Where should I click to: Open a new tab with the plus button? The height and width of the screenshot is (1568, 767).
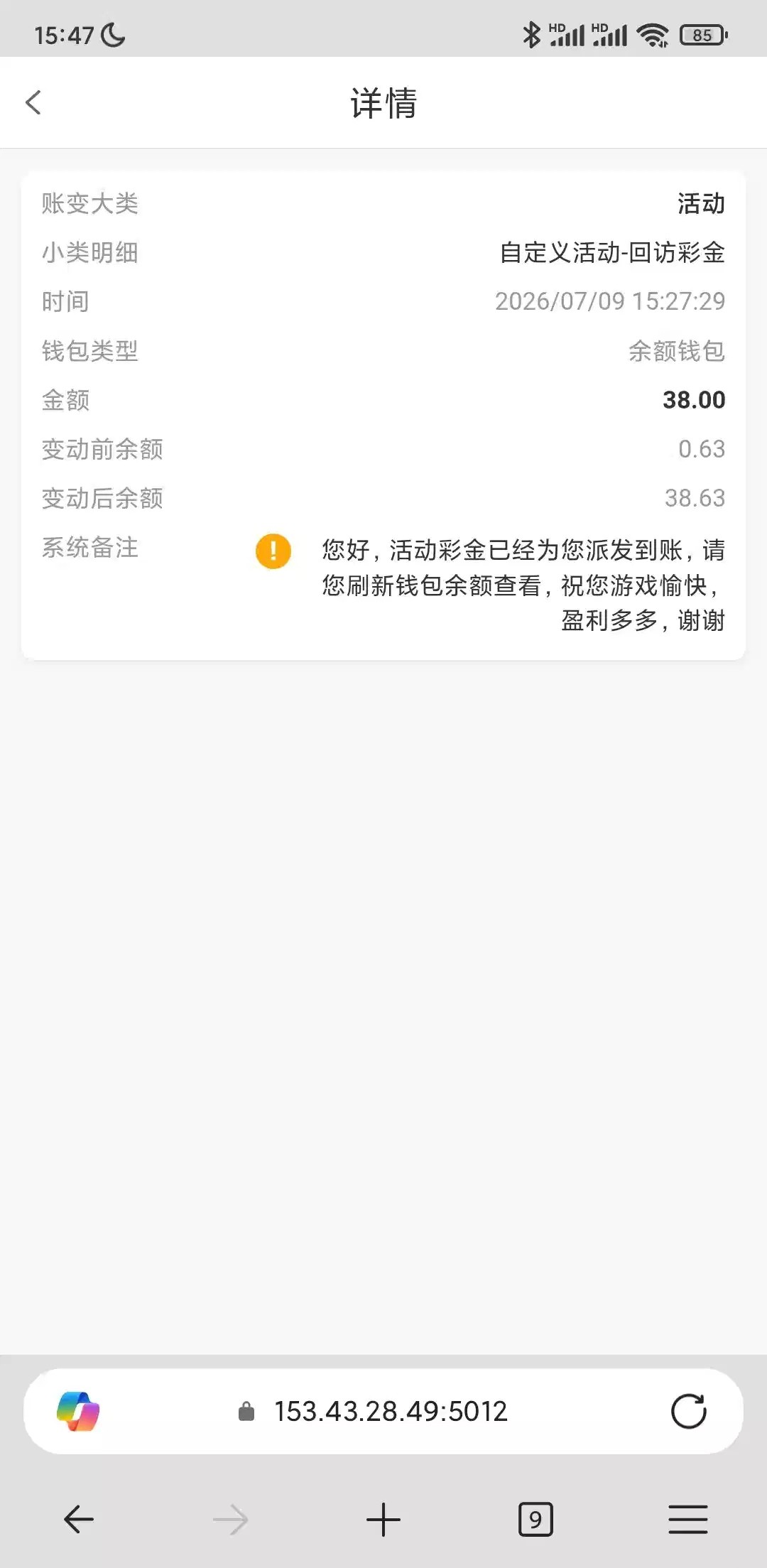click(383, 1520)
